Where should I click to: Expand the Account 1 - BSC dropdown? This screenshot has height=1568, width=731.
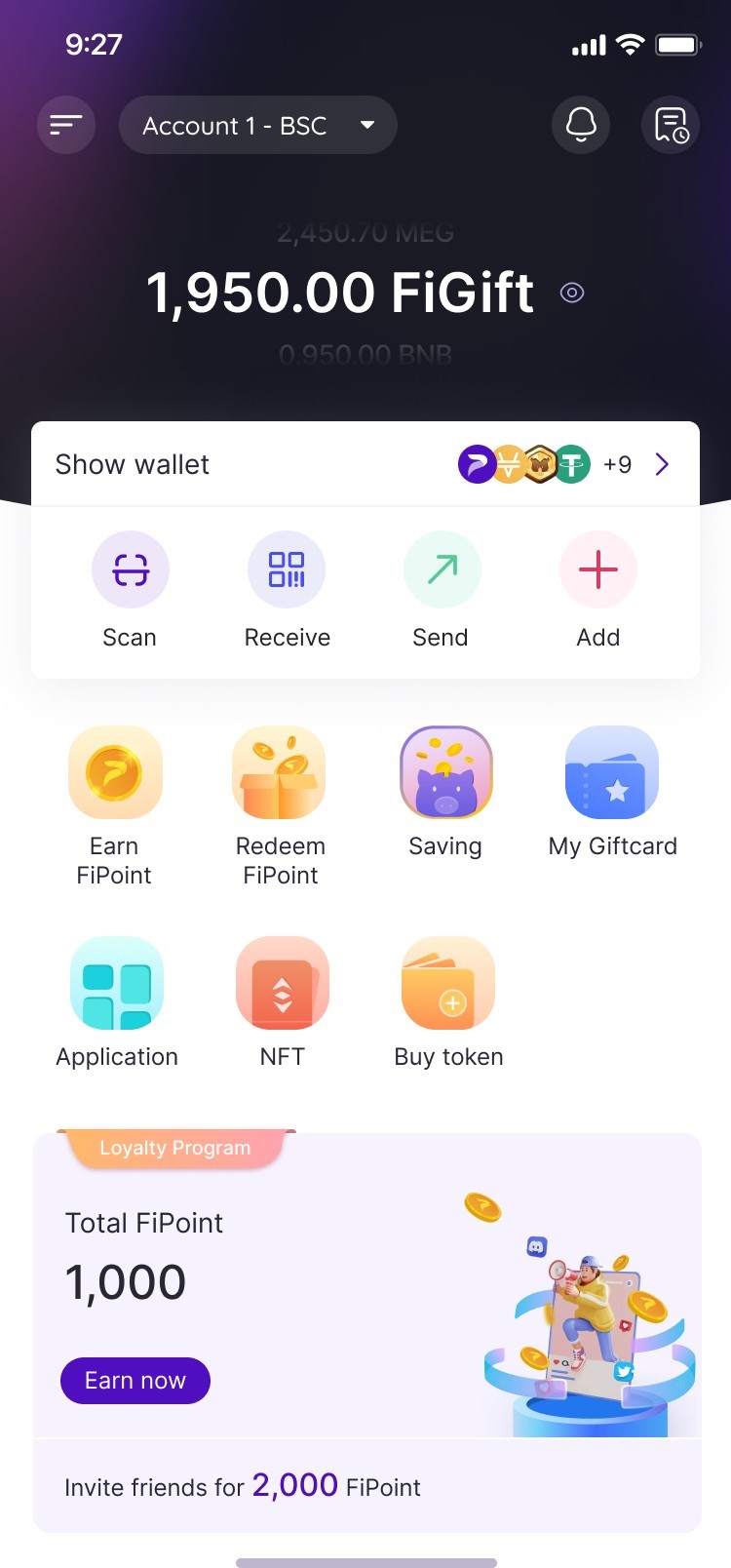pos(257,125)
